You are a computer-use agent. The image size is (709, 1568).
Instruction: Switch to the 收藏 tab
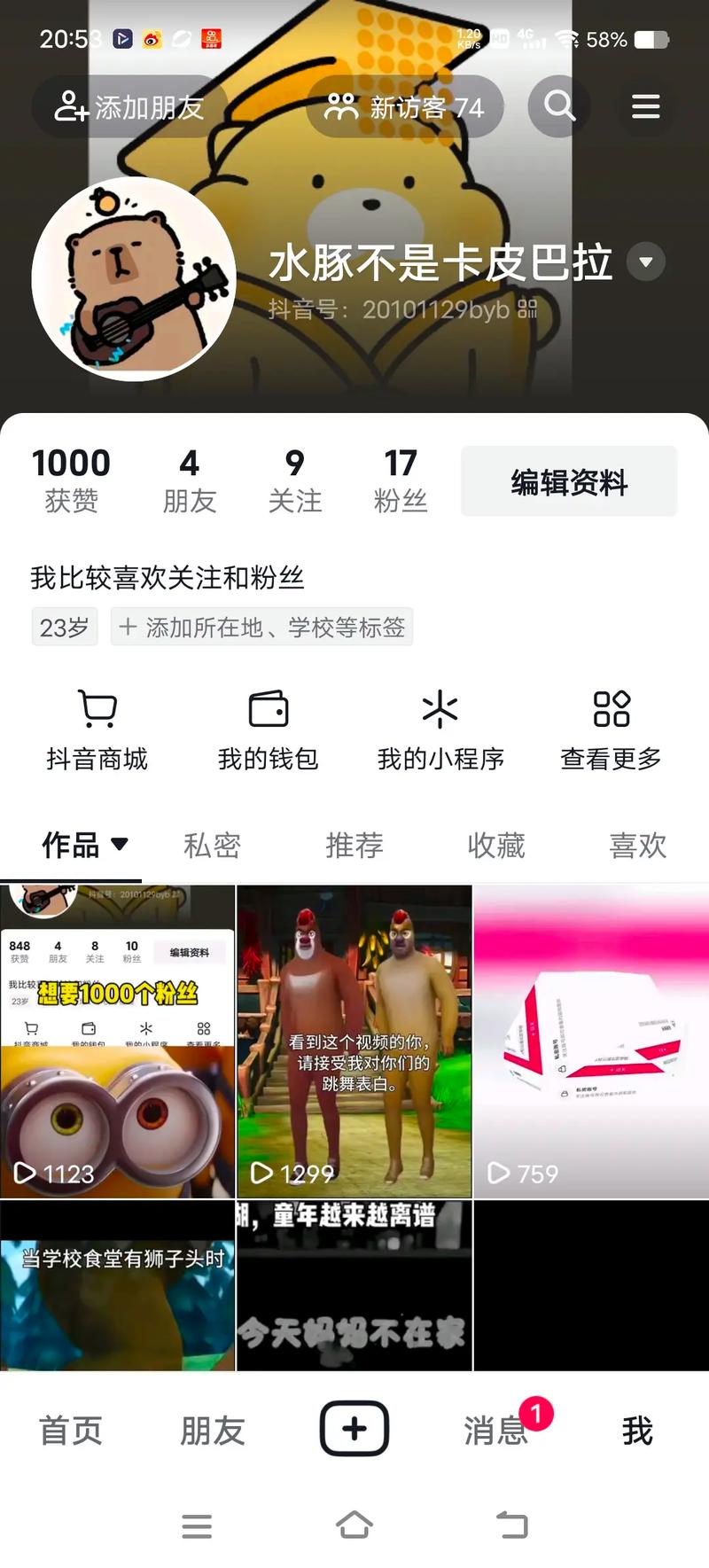(x=496, y=846)
